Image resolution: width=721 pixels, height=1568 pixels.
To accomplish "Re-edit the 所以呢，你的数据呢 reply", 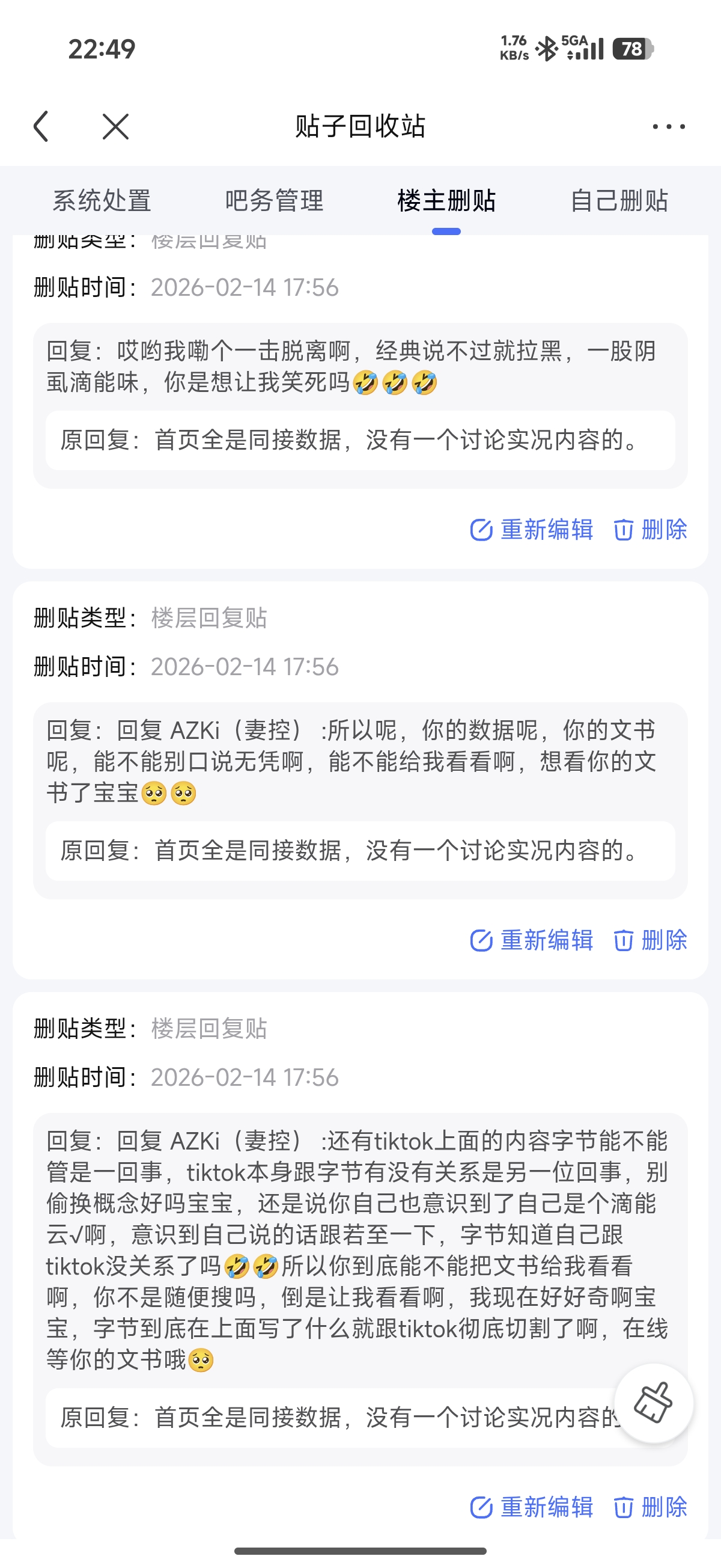I will coord(532,940).
